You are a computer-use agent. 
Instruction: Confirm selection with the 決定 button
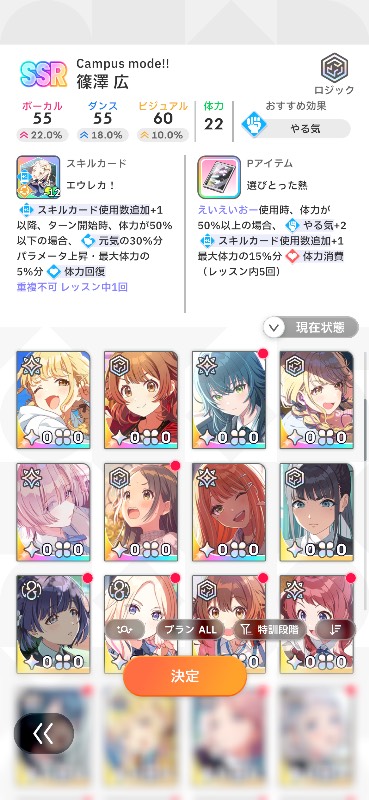(185, 676)
